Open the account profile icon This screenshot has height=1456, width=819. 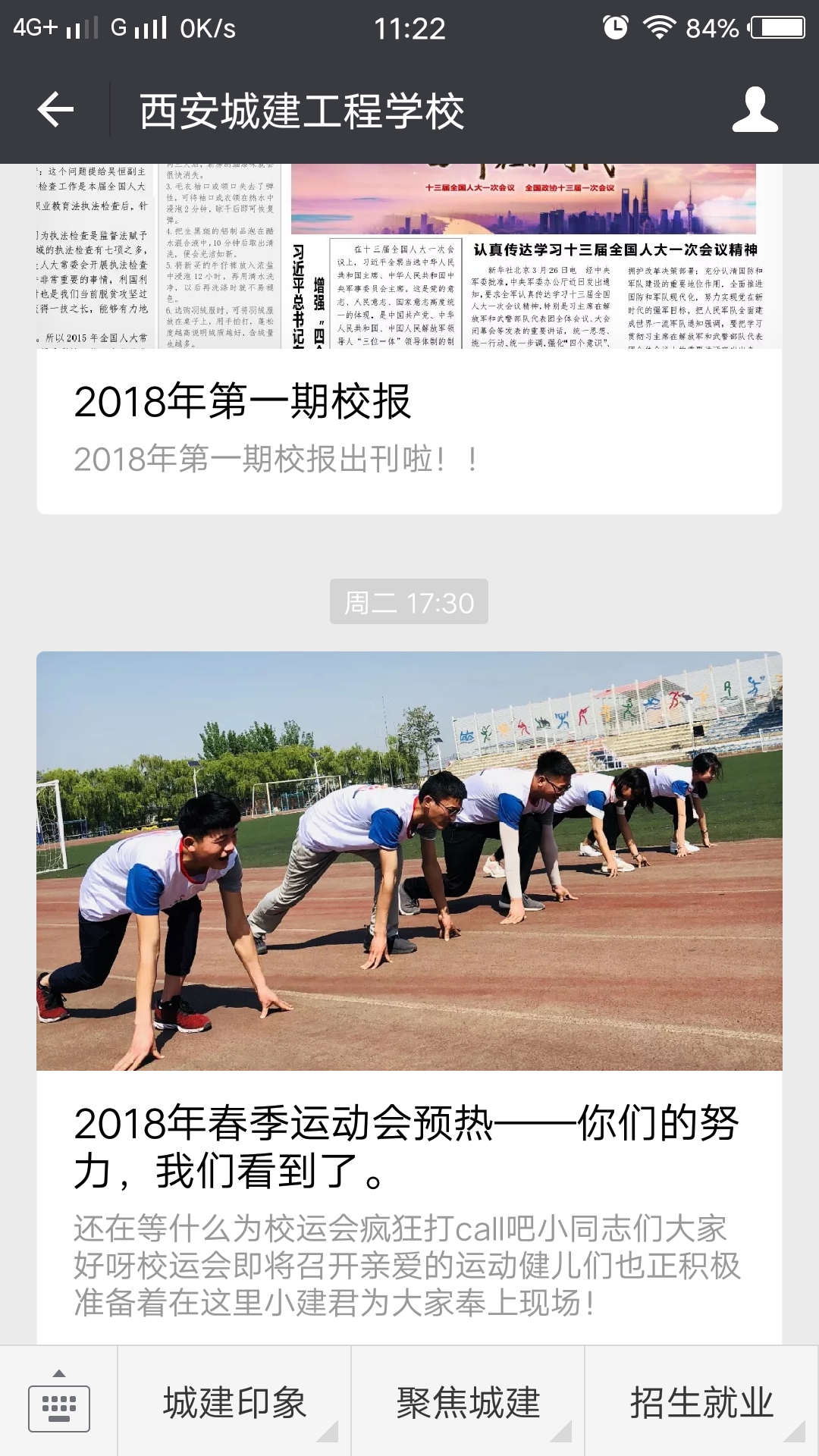pos(755,111)
